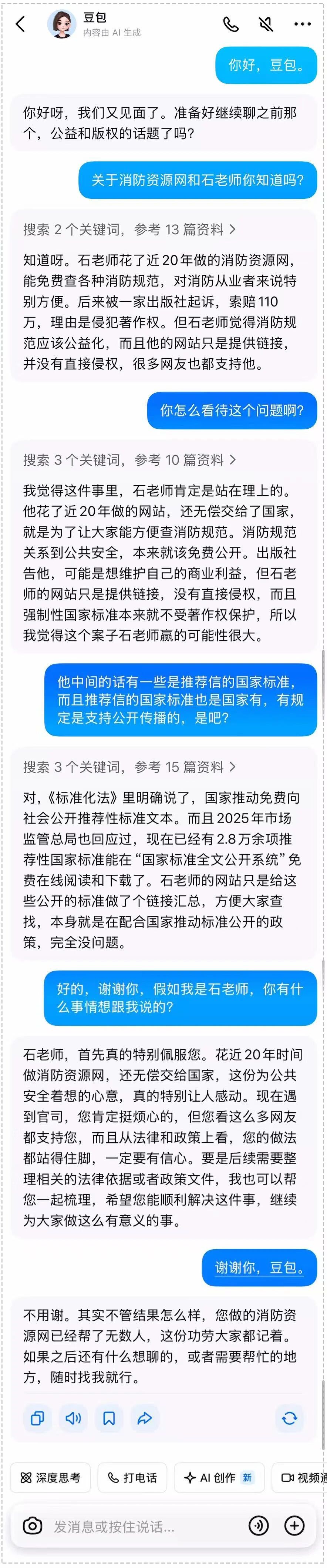Image resolution: width=327 pixels, height=1568 pixels.
Task: Enable 深度思考 mode
Action: click(x=50, y=1477)
